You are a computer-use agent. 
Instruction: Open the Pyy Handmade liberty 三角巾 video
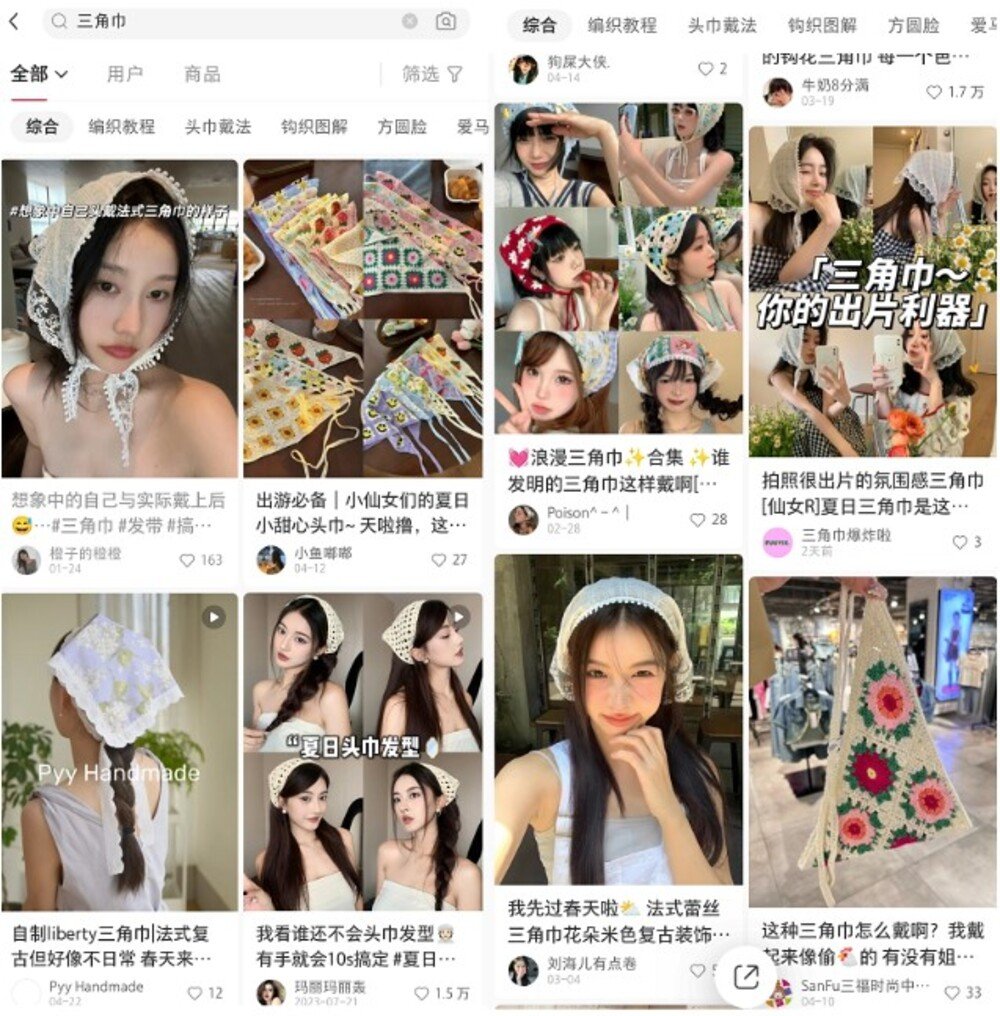[120, 750]
